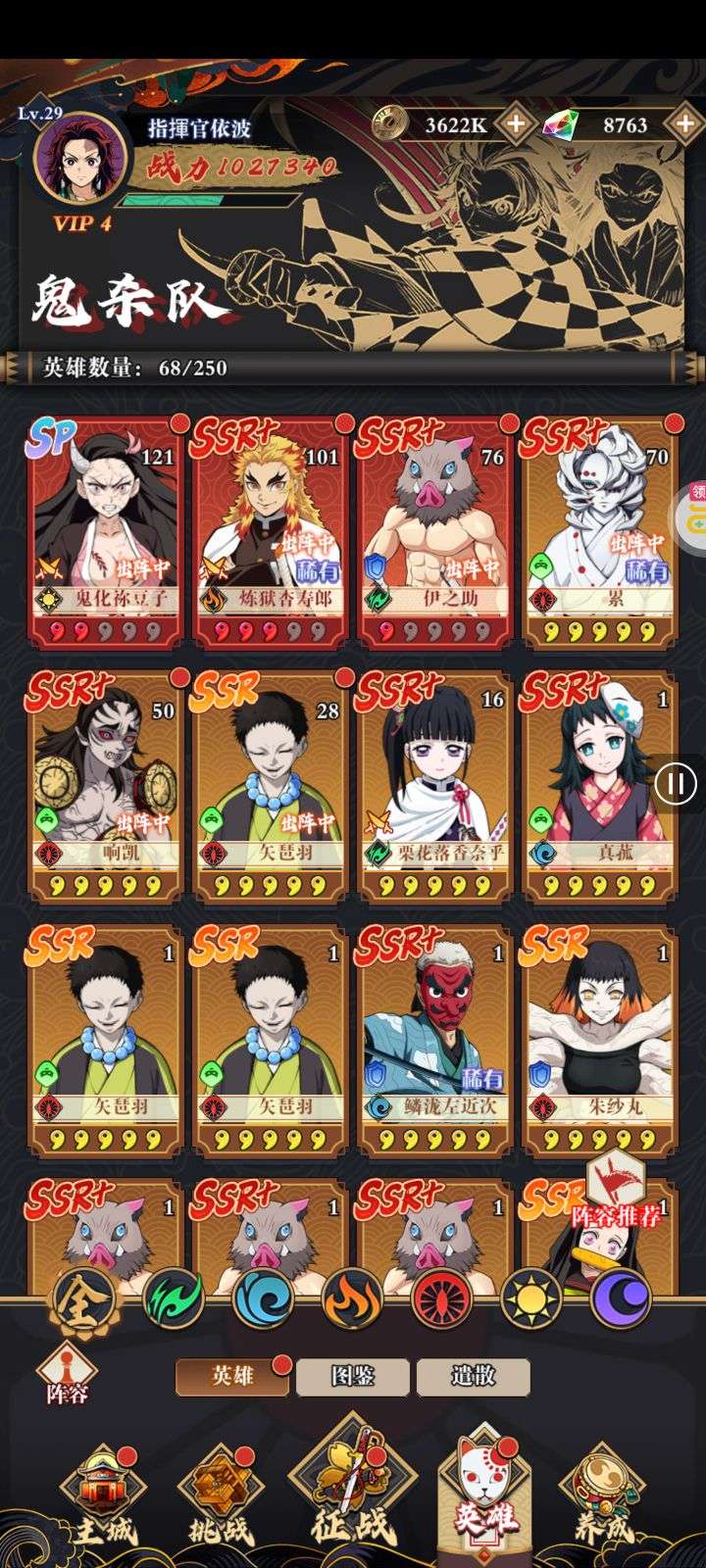This screenshot has width=706, height=1568.
Task: Open the 征战 campaign tab
Action: click(x=354, y=1490)
